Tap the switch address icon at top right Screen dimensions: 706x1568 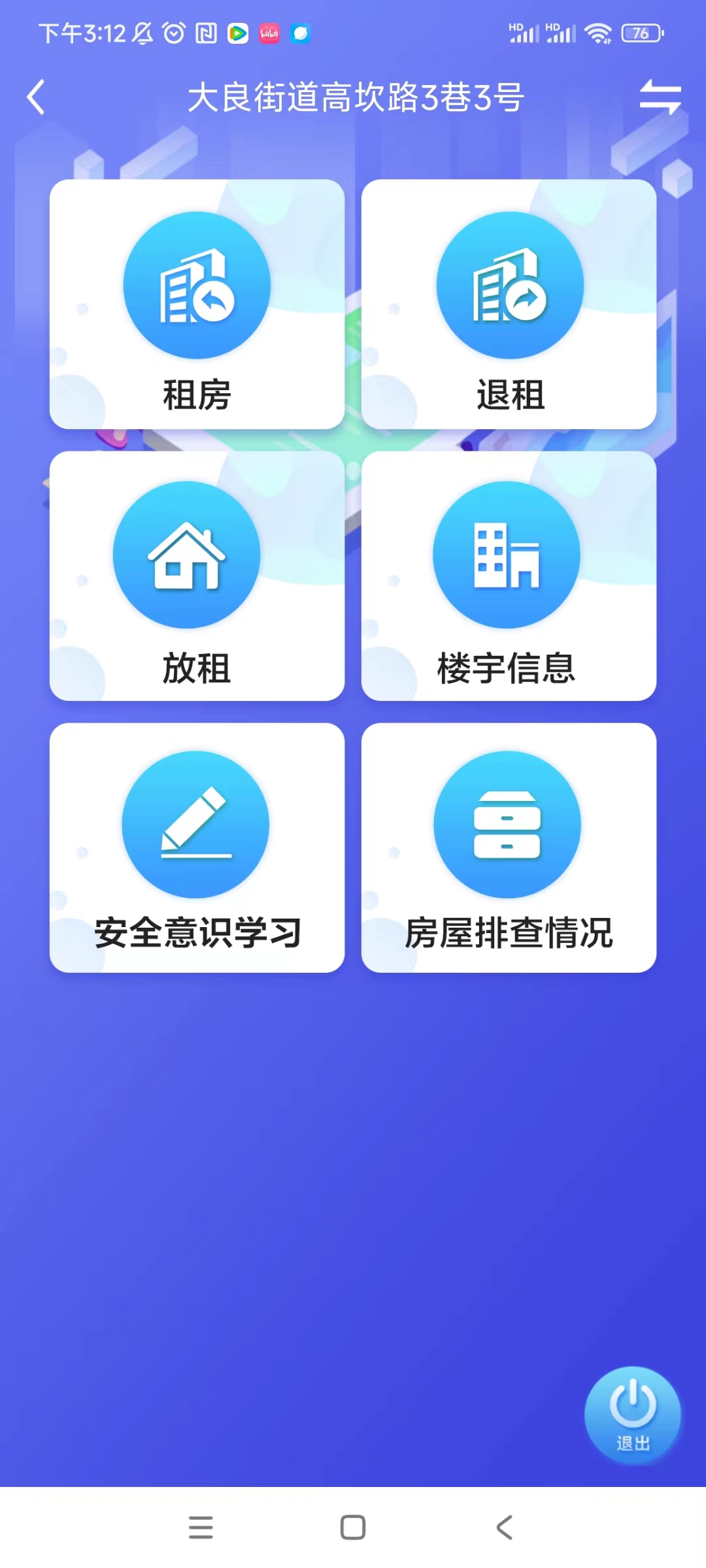click(x=660, y=97)
